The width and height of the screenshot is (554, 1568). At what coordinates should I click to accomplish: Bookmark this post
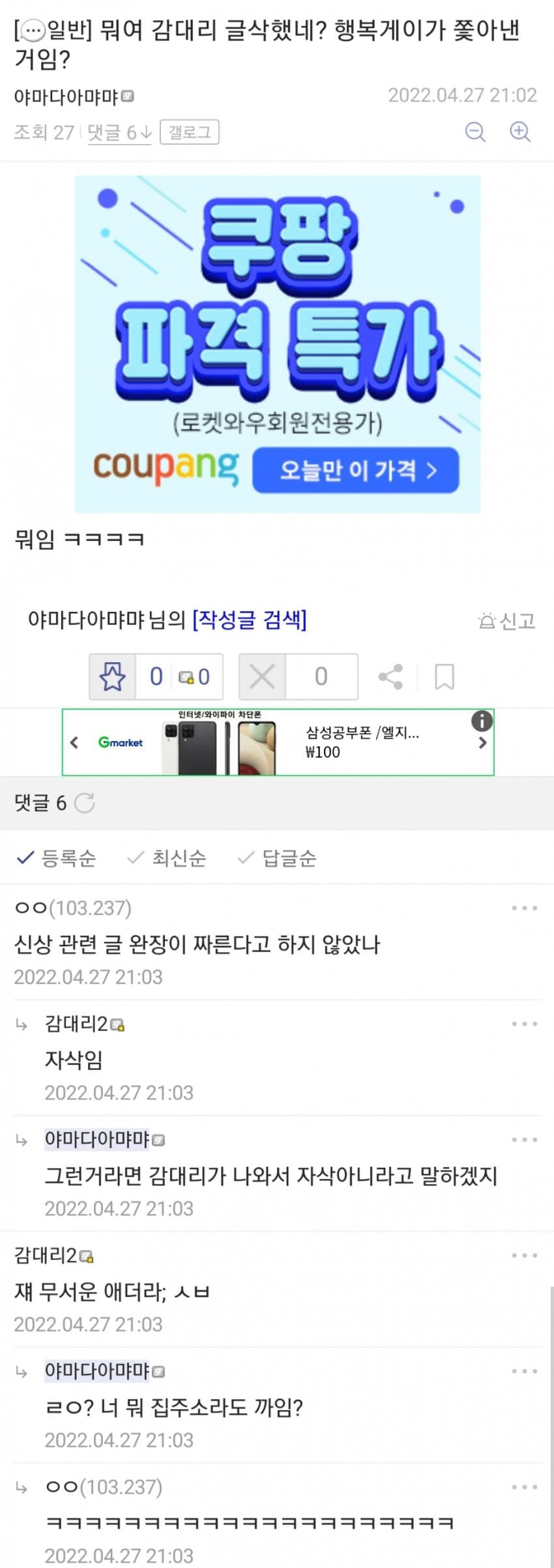click(444, 676)
